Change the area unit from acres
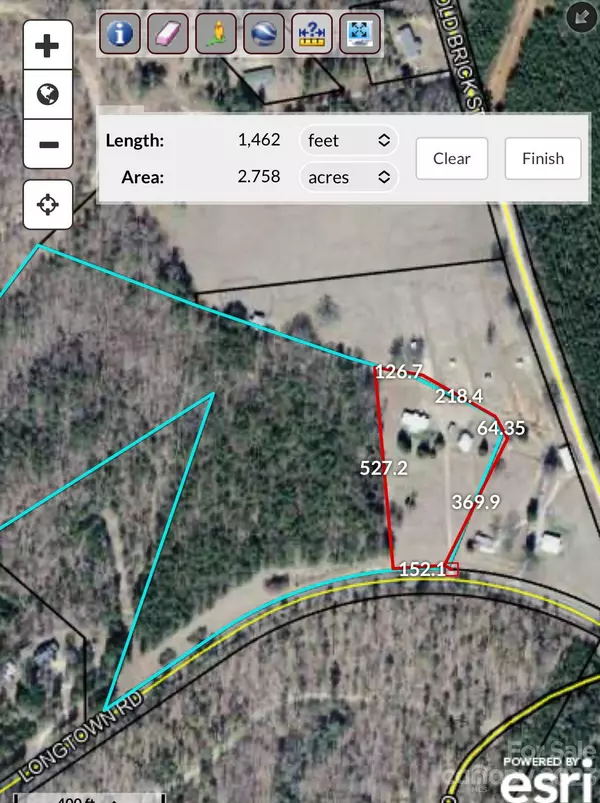This screenshot has height=803, width=600. pyautogui.click(x=348, y=177)
